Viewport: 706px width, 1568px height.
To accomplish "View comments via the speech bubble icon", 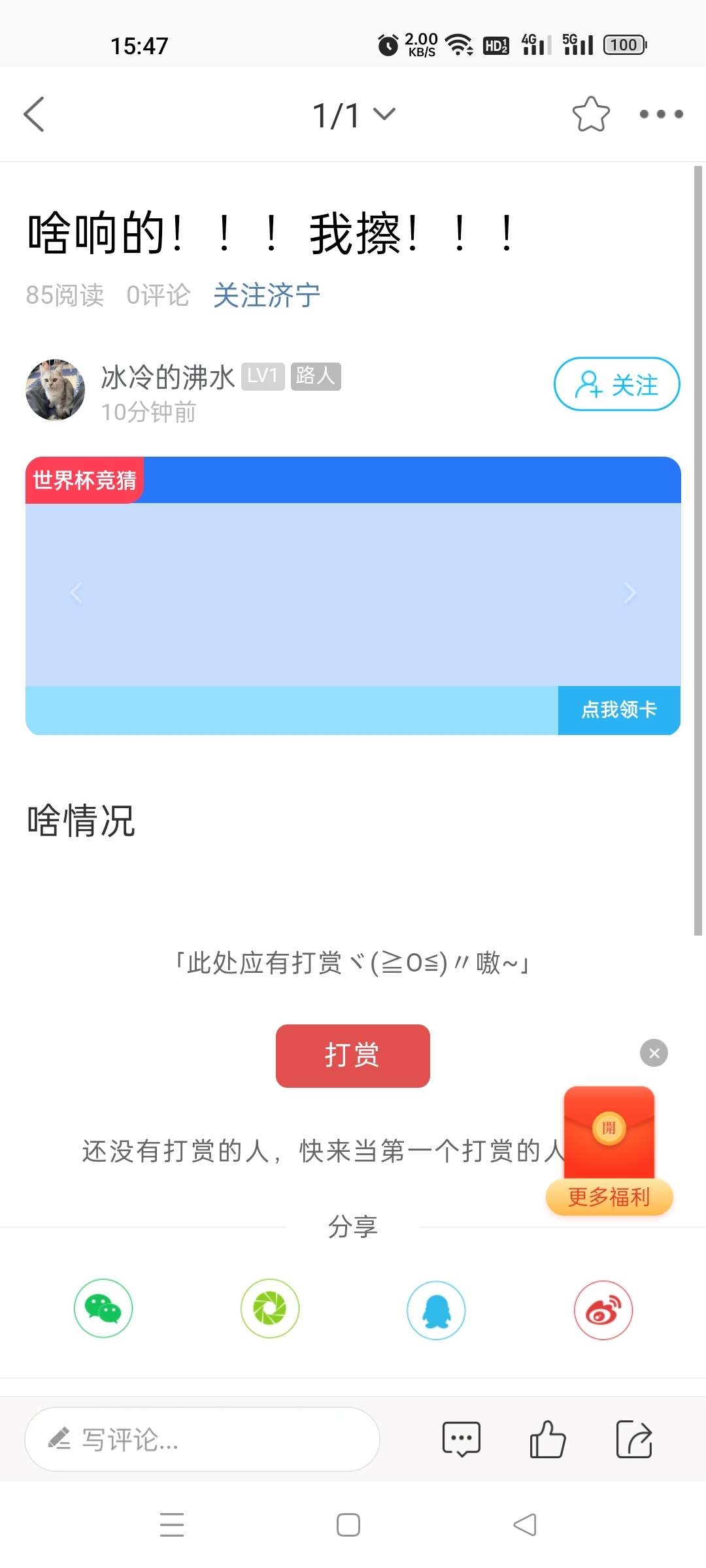I will (461, 1439).
